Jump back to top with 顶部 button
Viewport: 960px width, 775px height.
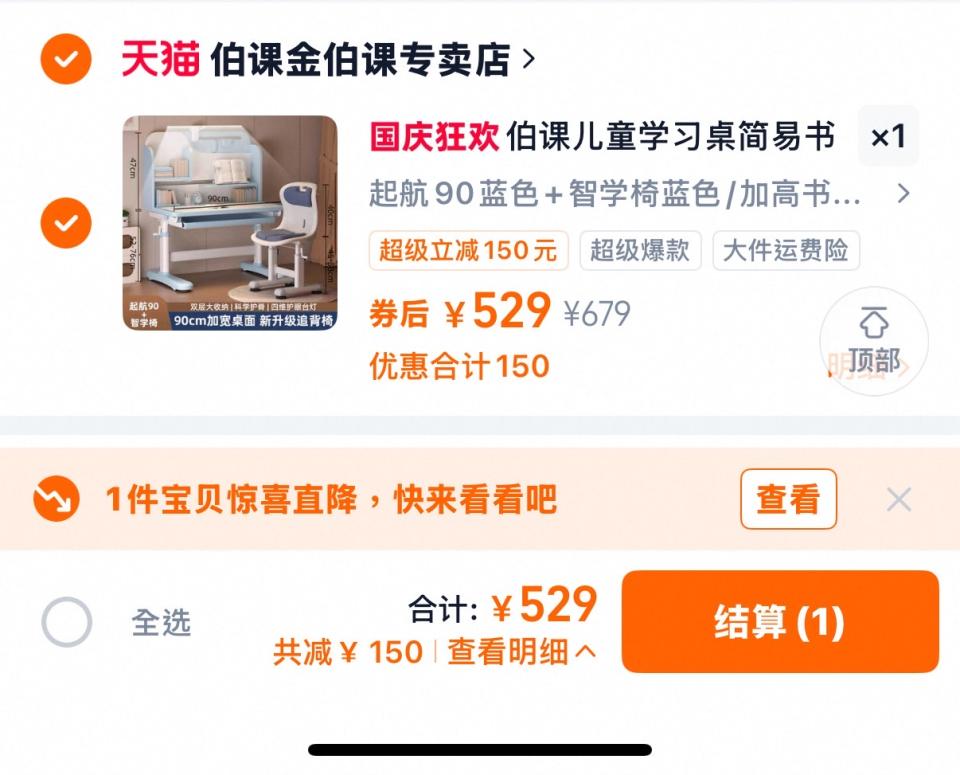874,340
